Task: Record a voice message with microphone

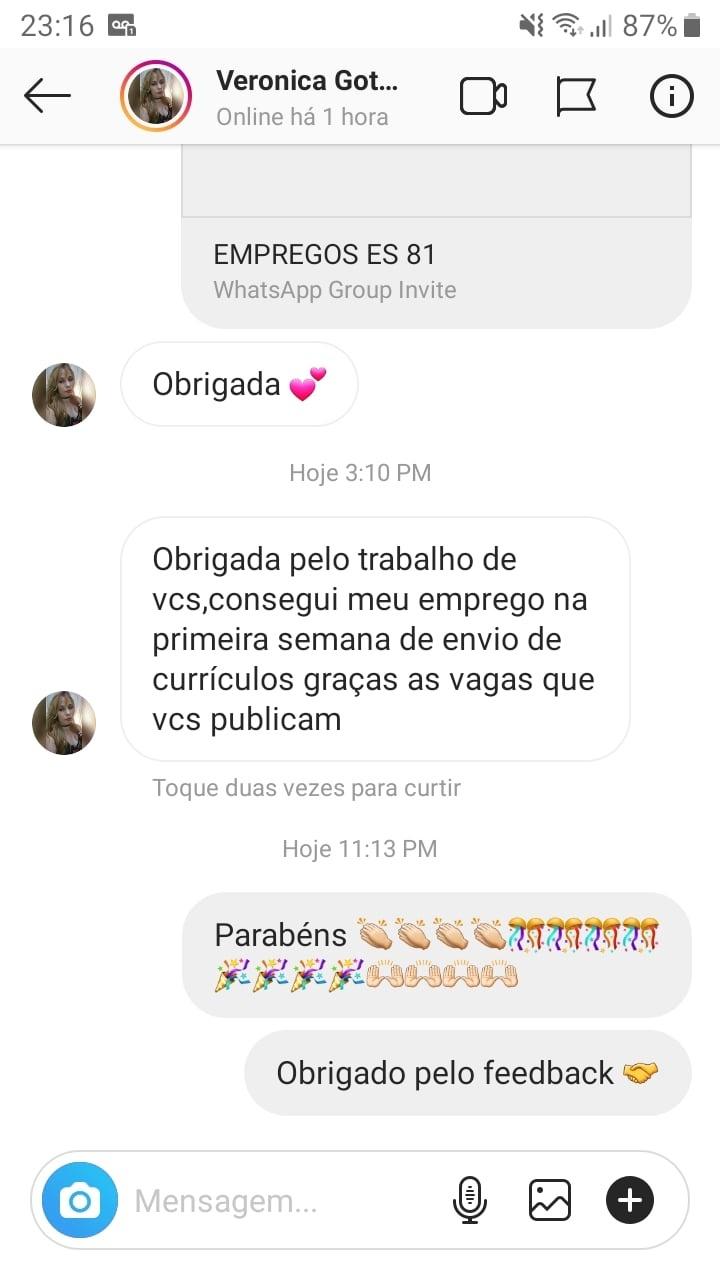Action: click(469, 1200)
